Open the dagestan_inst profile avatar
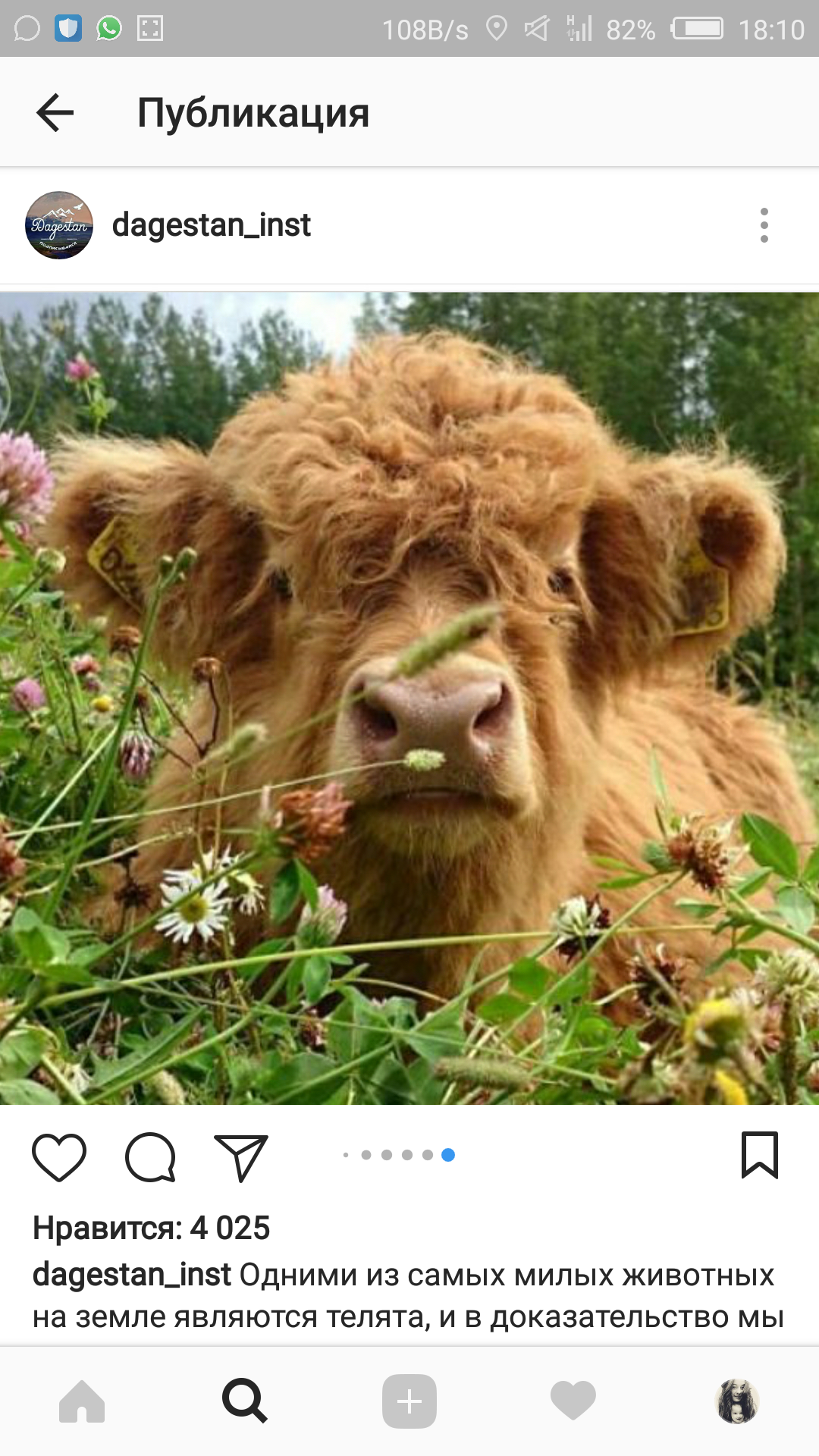The height and width of the screenshot is (1456, 819). pyautogui.click(x=59, y=225)
